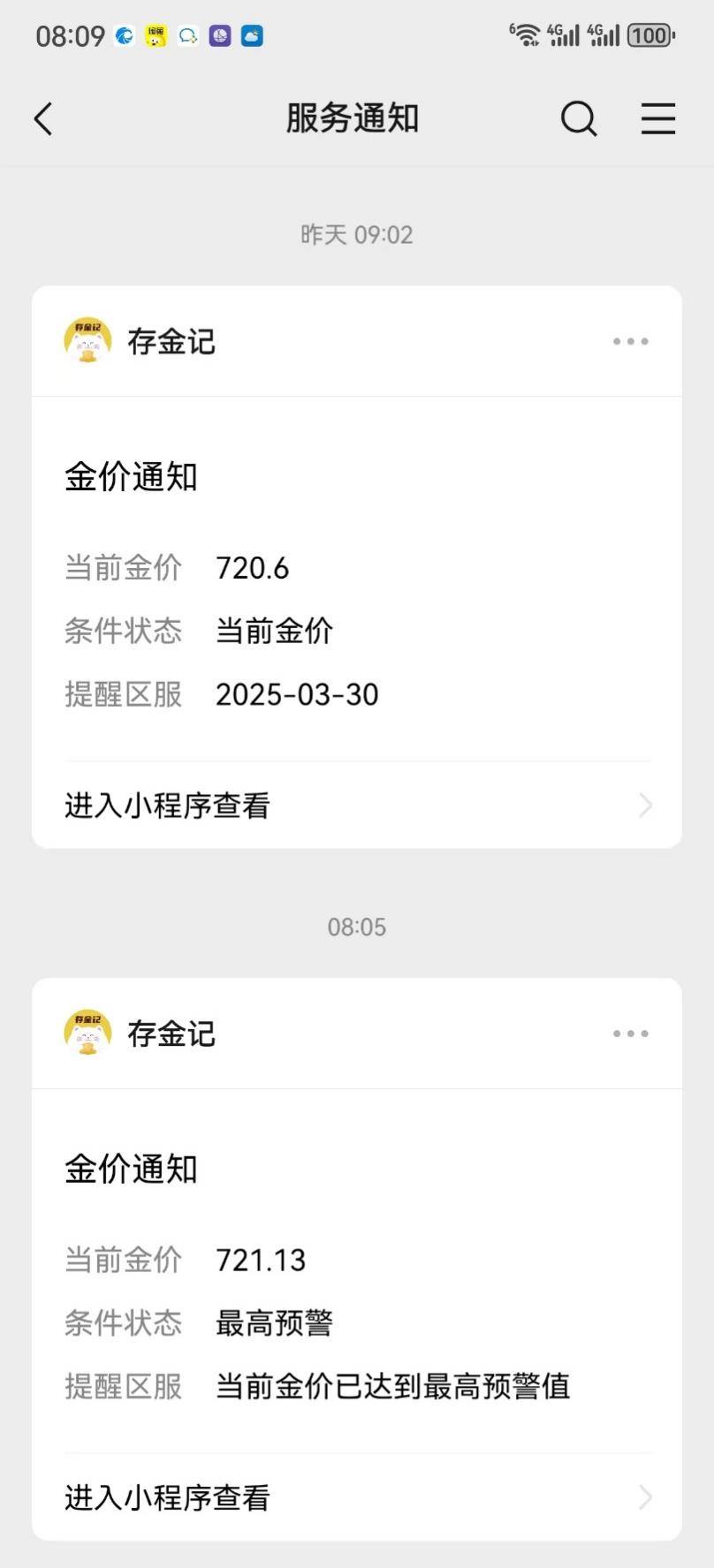The height and width of the screenshot is (1568, 714).
Task: Tap the back arrow to exit 服务通知
Action: [42, 118]
